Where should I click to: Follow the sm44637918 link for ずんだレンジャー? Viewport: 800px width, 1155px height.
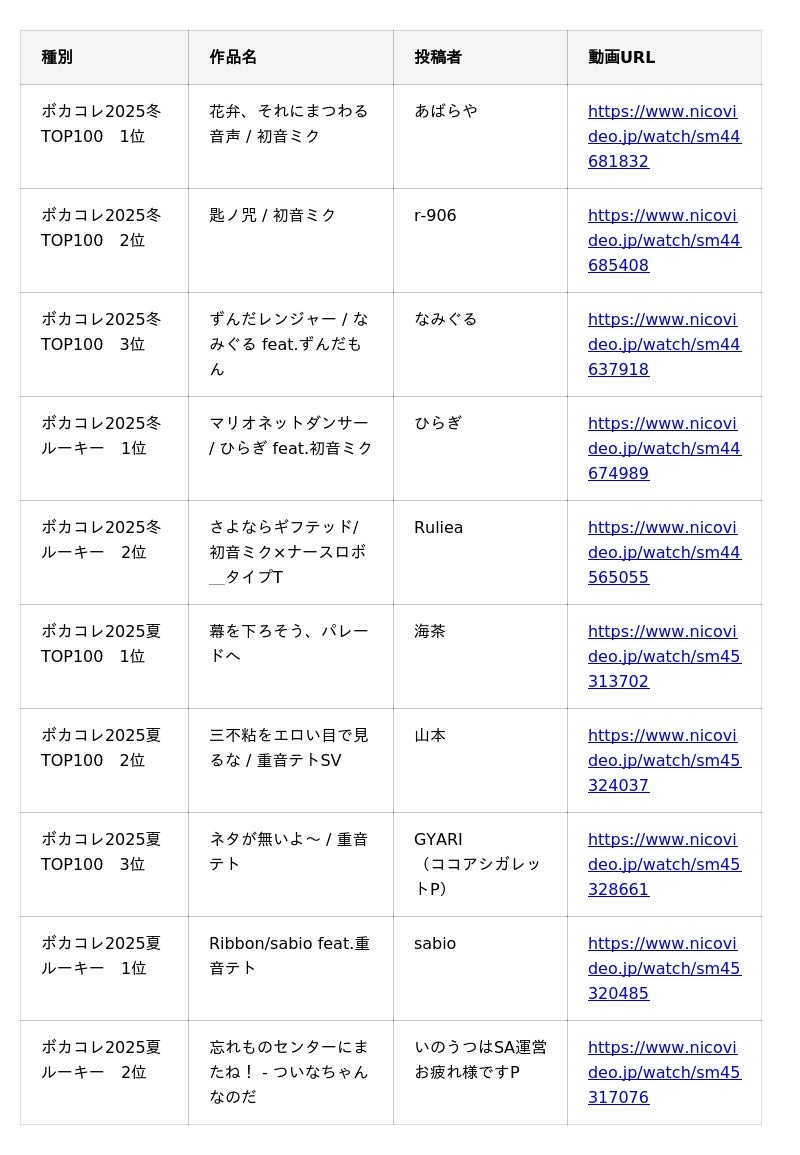click(x=664, y=344)
